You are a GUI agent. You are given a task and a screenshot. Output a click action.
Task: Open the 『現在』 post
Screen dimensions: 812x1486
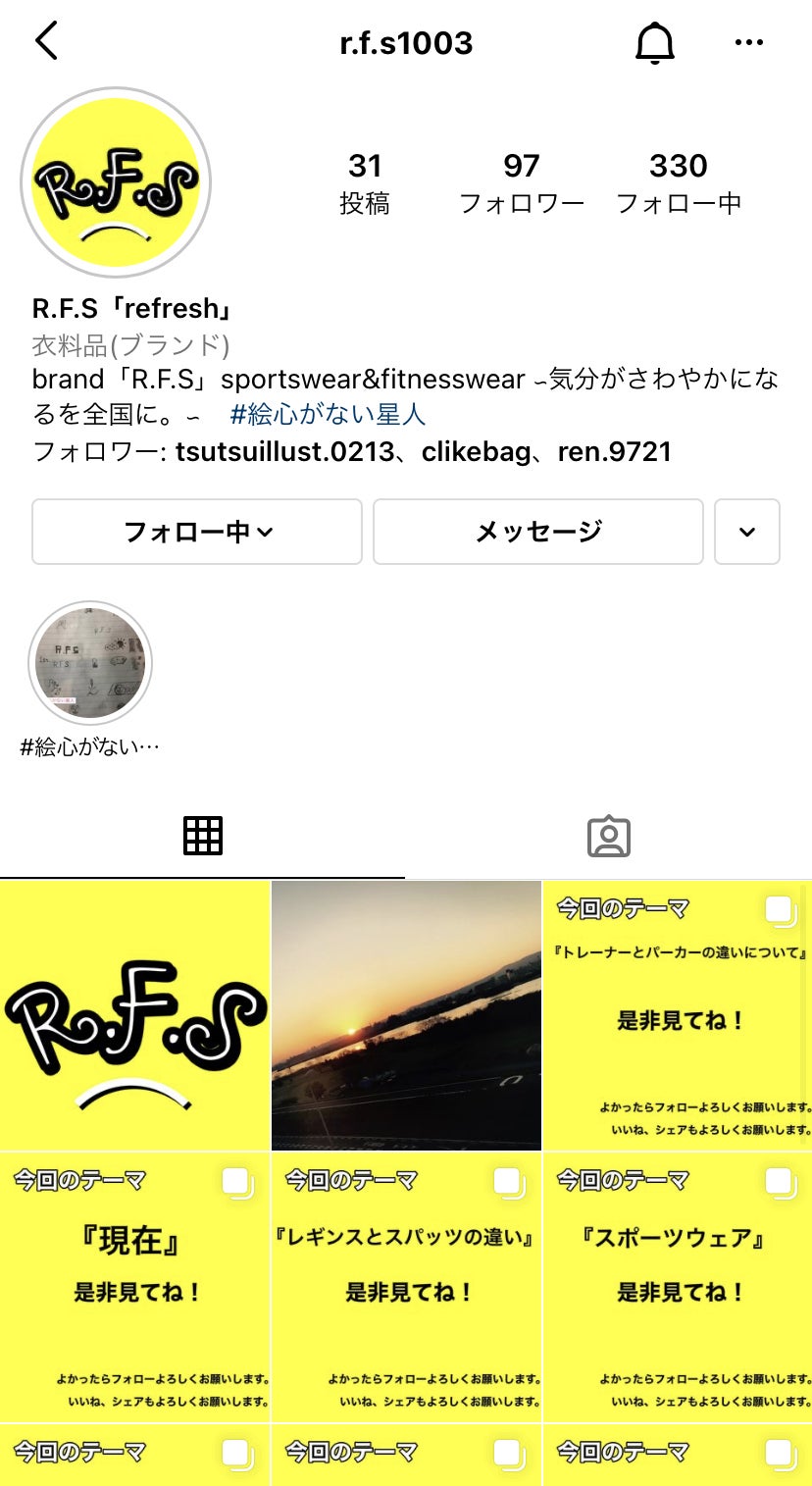(134, 1287)
